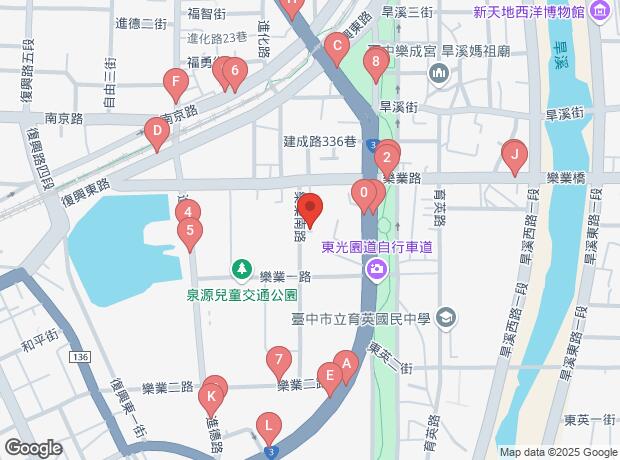Open map marker E
This screenshot has height=460, width=620.
pyautogui.click(x=328, y=376)
